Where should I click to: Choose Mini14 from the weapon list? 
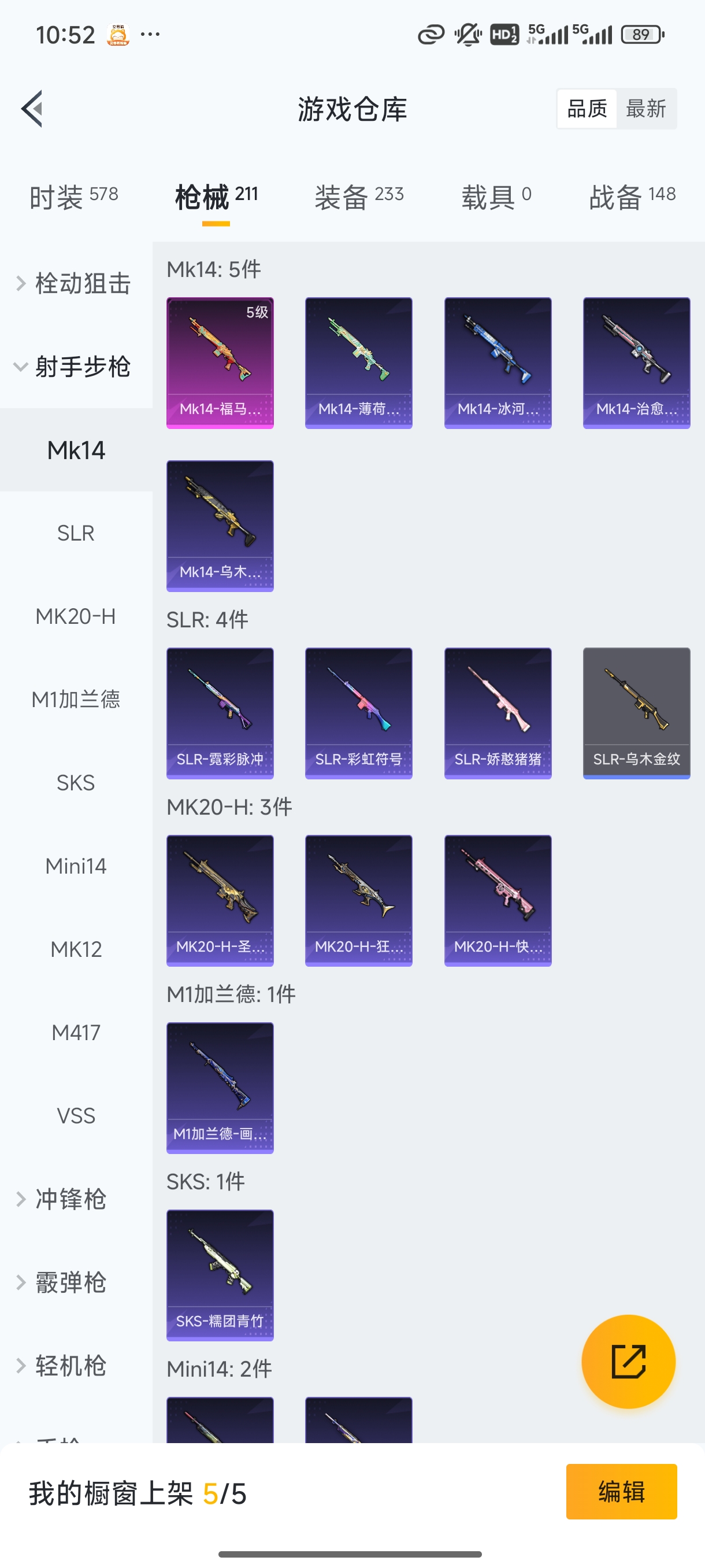[x=76, y=866]
